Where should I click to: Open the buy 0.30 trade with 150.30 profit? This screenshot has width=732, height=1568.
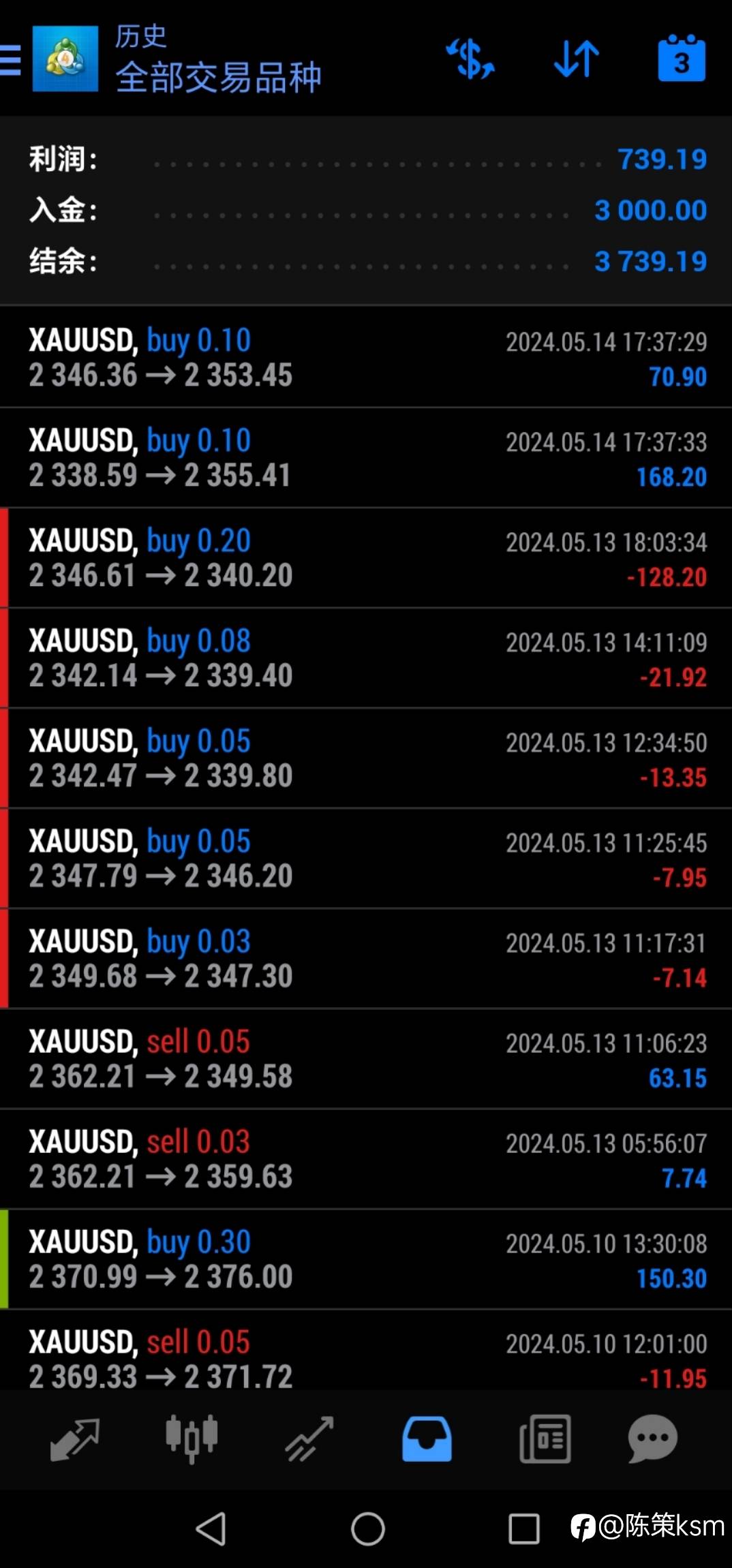(366, 1259)
